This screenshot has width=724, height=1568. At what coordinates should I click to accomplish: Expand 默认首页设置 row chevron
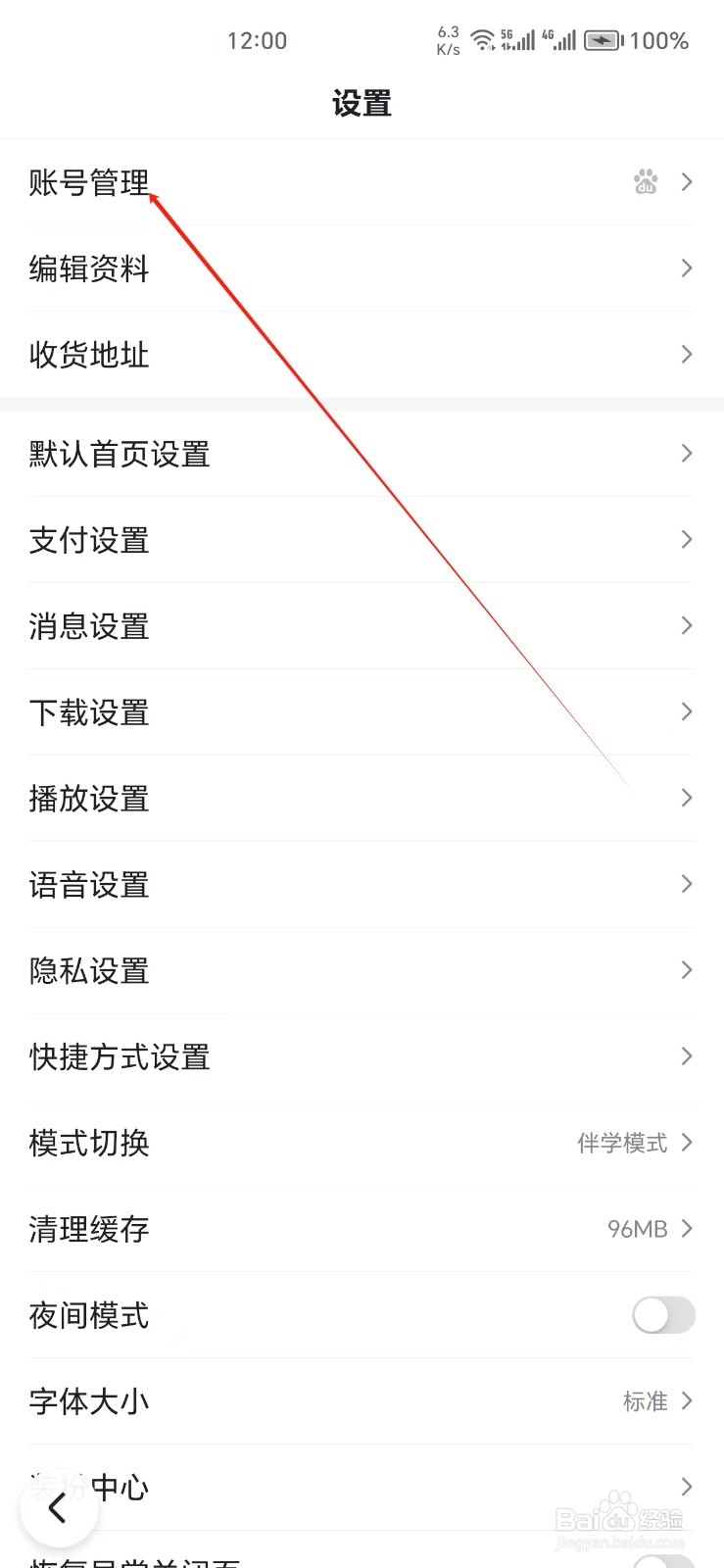click(x=686, y=453)
